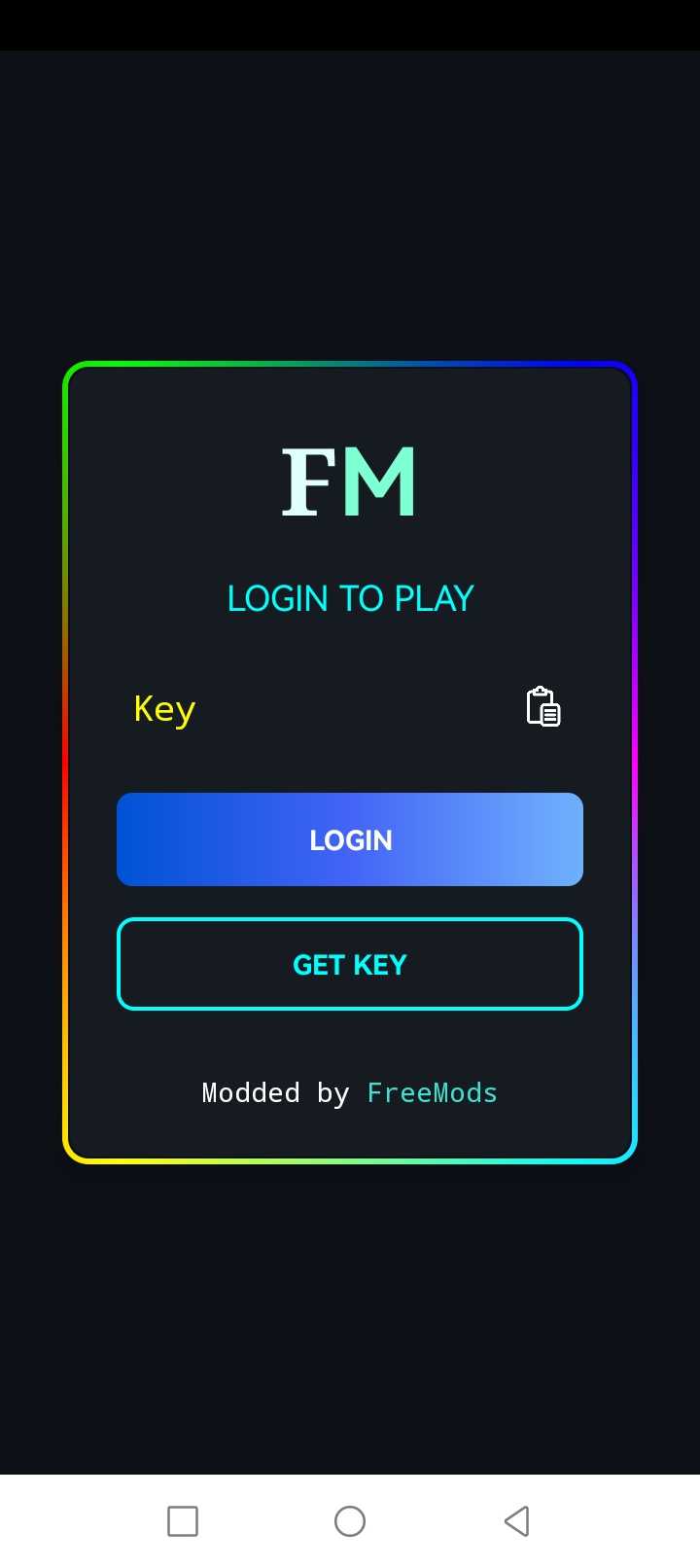The height and width of the screenshot is (1568, 700).
Task: Tap the GET KEY button
Action: click(350, 964)
